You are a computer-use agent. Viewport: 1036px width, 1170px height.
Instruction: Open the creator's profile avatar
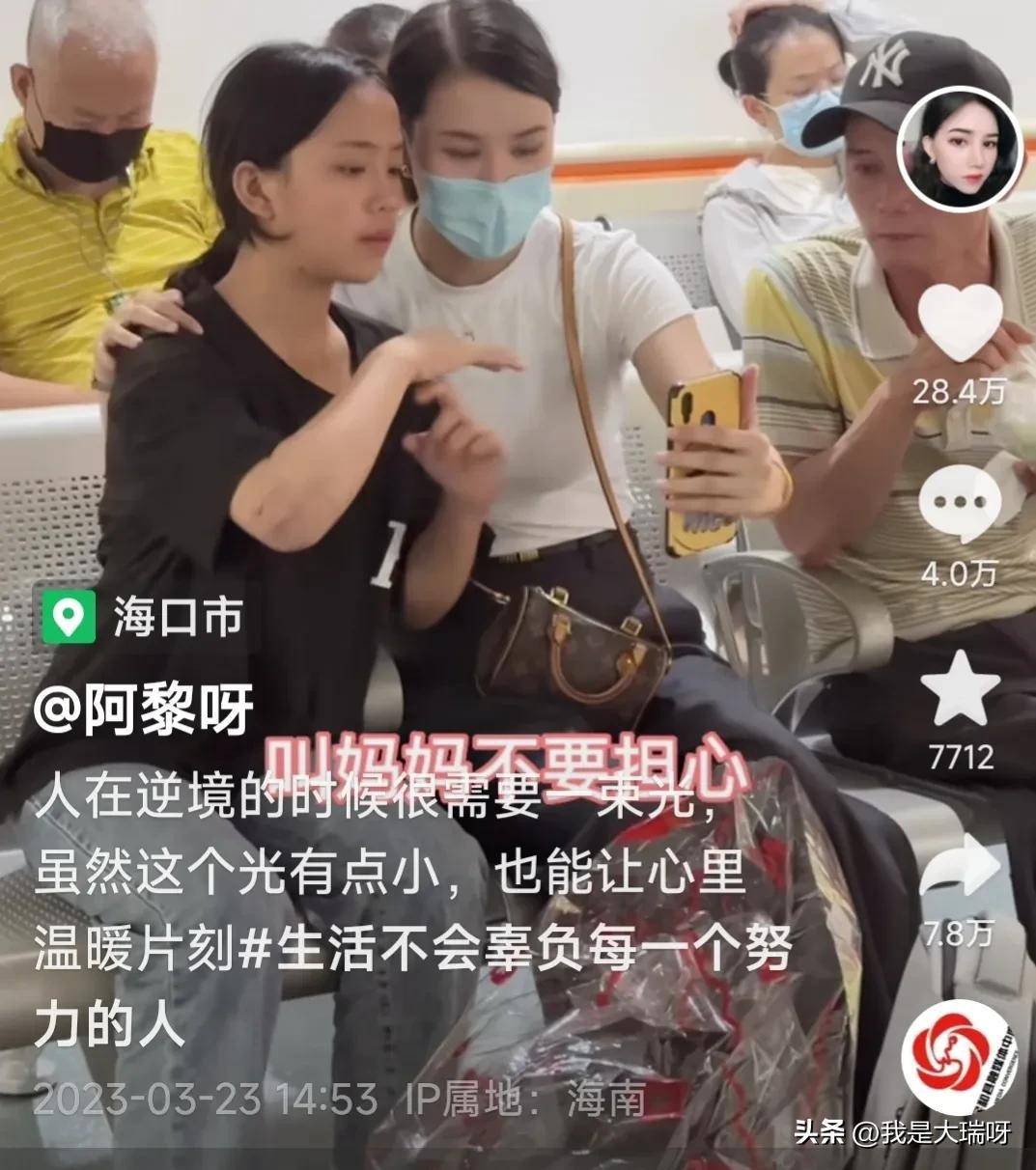pos(960,152)
